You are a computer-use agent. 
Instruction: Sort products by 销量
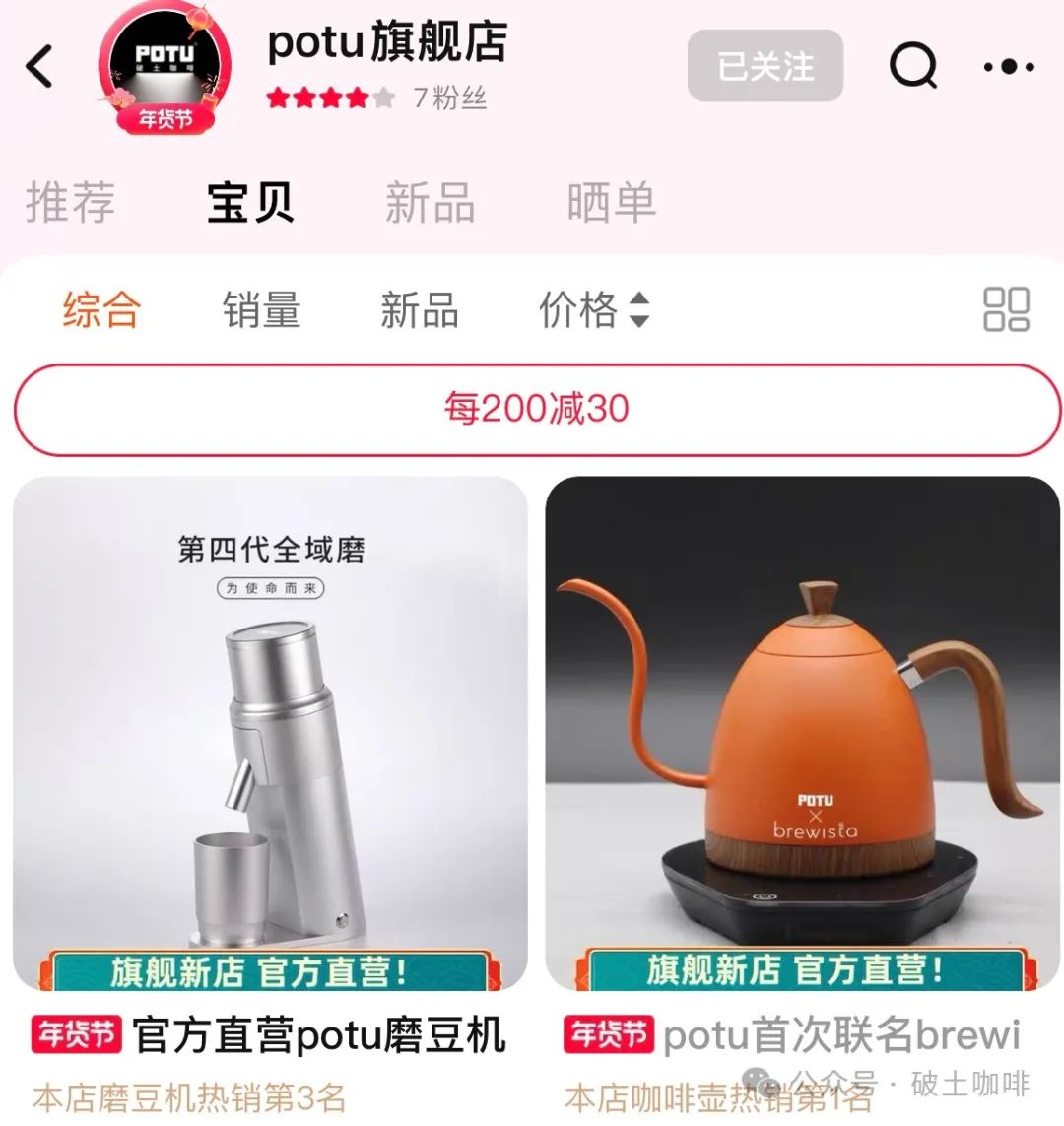(261, 309)
